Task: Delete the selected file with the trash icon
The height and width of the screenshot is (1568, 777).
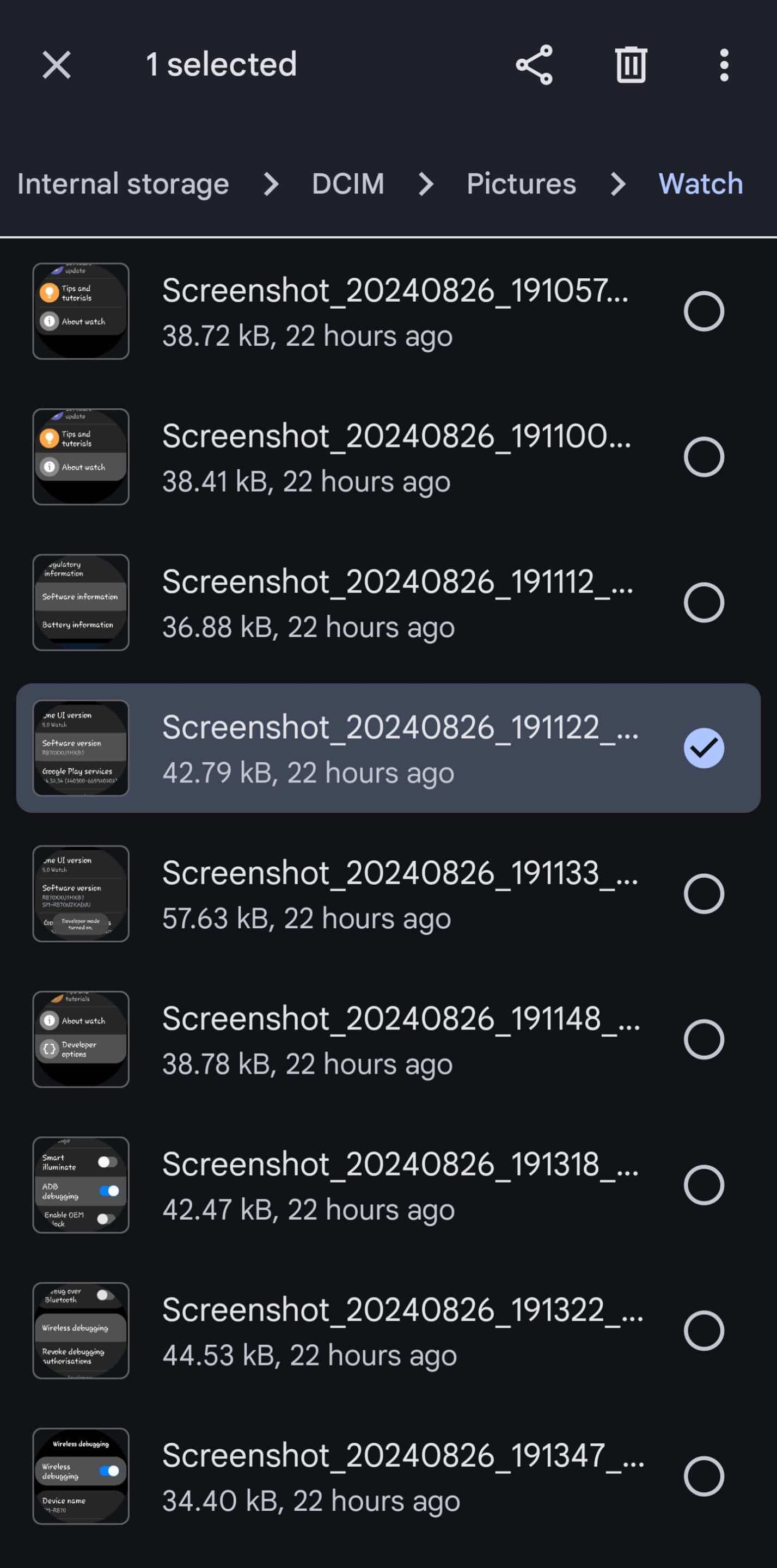Action: pyautogui.click(x=631, y=65)
